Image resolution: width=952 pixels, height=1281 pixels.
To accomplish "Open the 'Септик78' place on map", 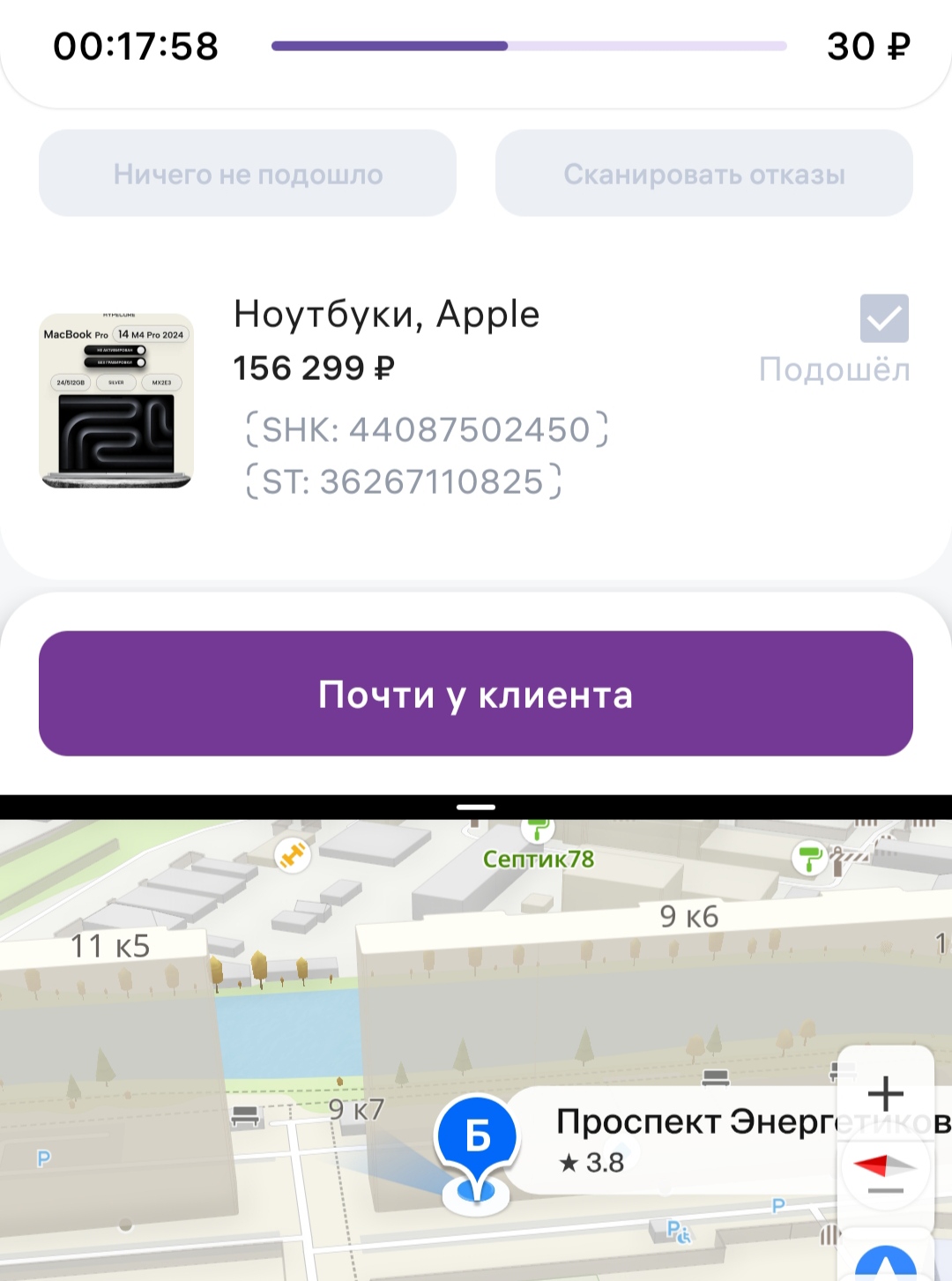I will point(538,859).
